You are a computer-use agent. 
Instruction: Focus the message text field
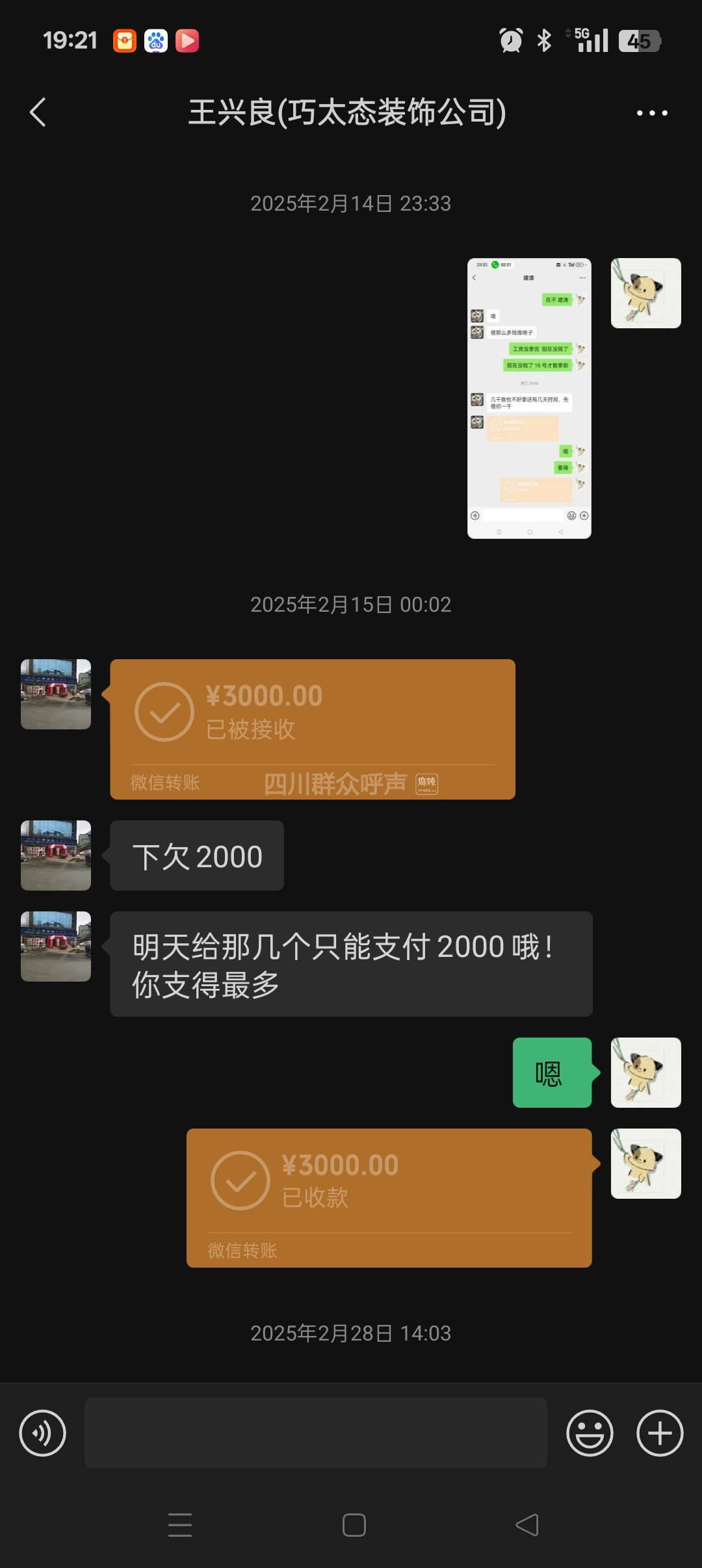pyautogui.click(x=316, y=1433)
